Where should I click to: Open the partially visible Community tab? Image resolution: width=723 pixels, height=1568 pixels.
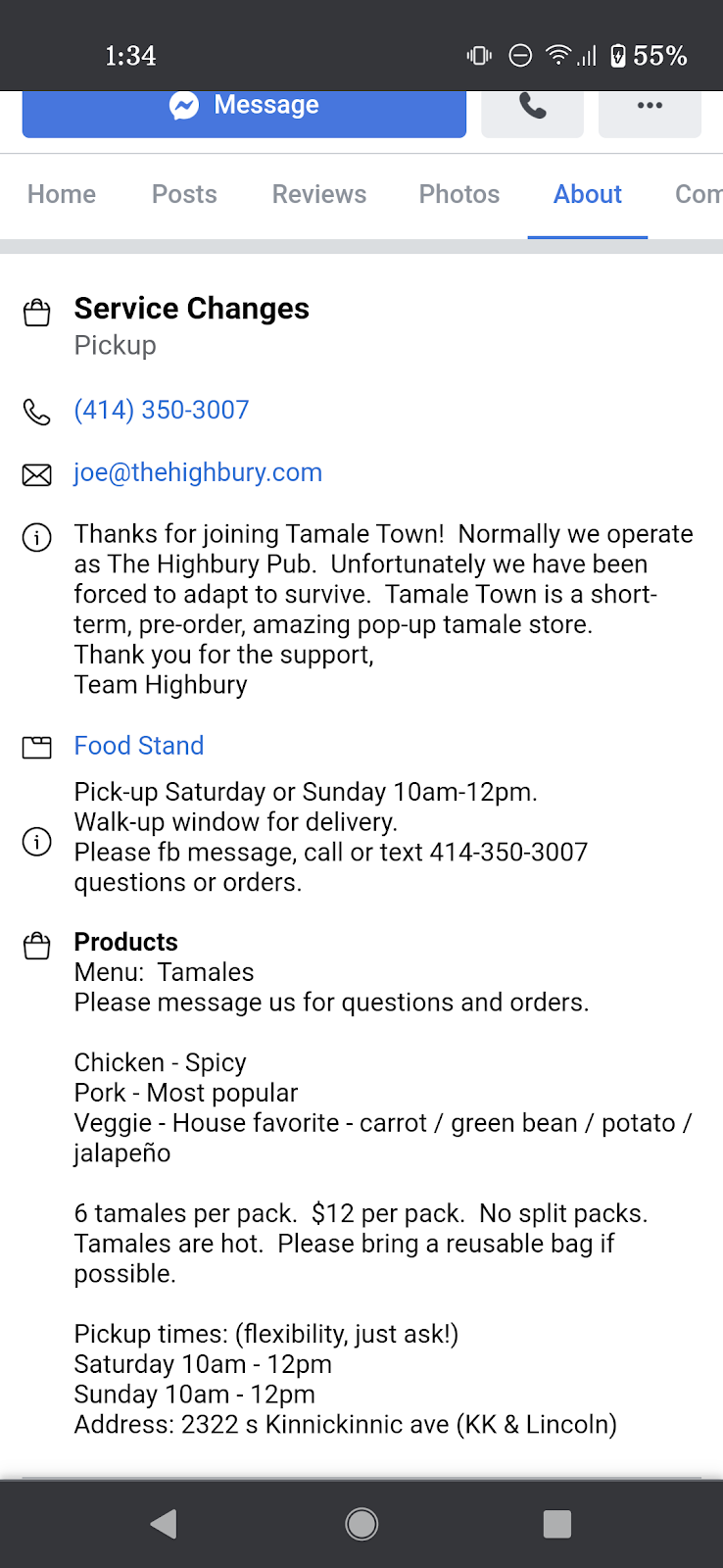click(698, 194)
